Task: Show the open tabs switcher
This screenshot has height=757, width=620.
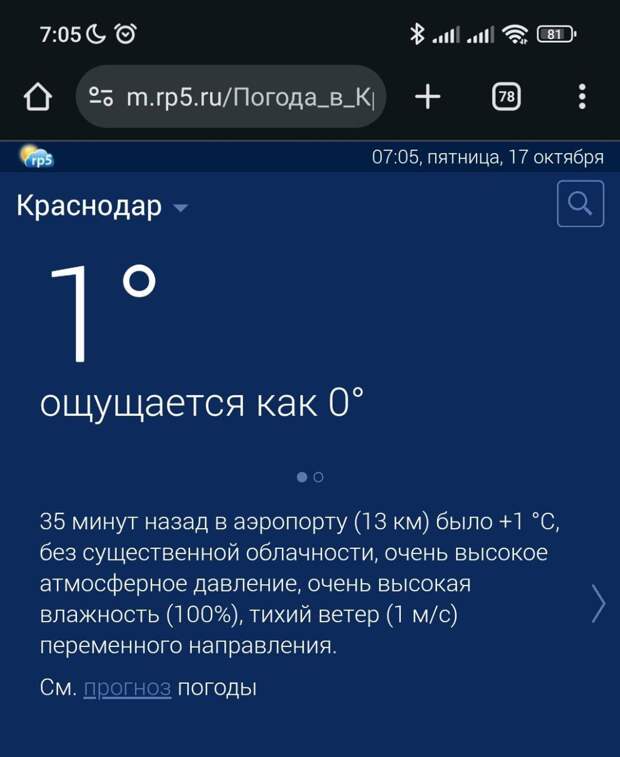Action: [x=507, y=96]
